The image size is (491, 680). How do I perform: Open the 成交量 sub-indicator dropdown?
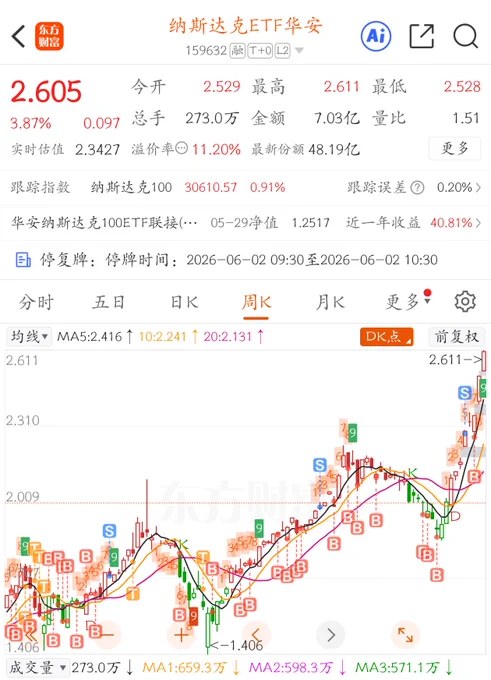pos(38,667)
